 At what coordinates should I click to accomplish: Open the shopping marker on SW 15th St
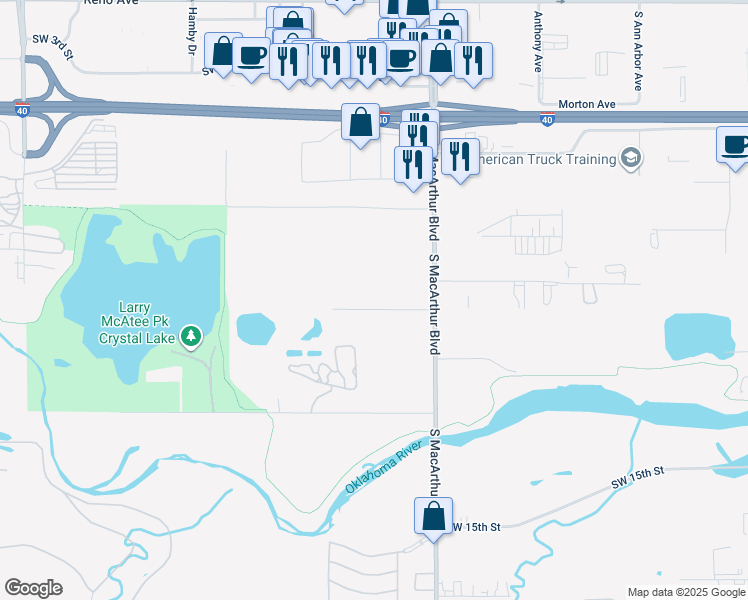pos(433,518)
